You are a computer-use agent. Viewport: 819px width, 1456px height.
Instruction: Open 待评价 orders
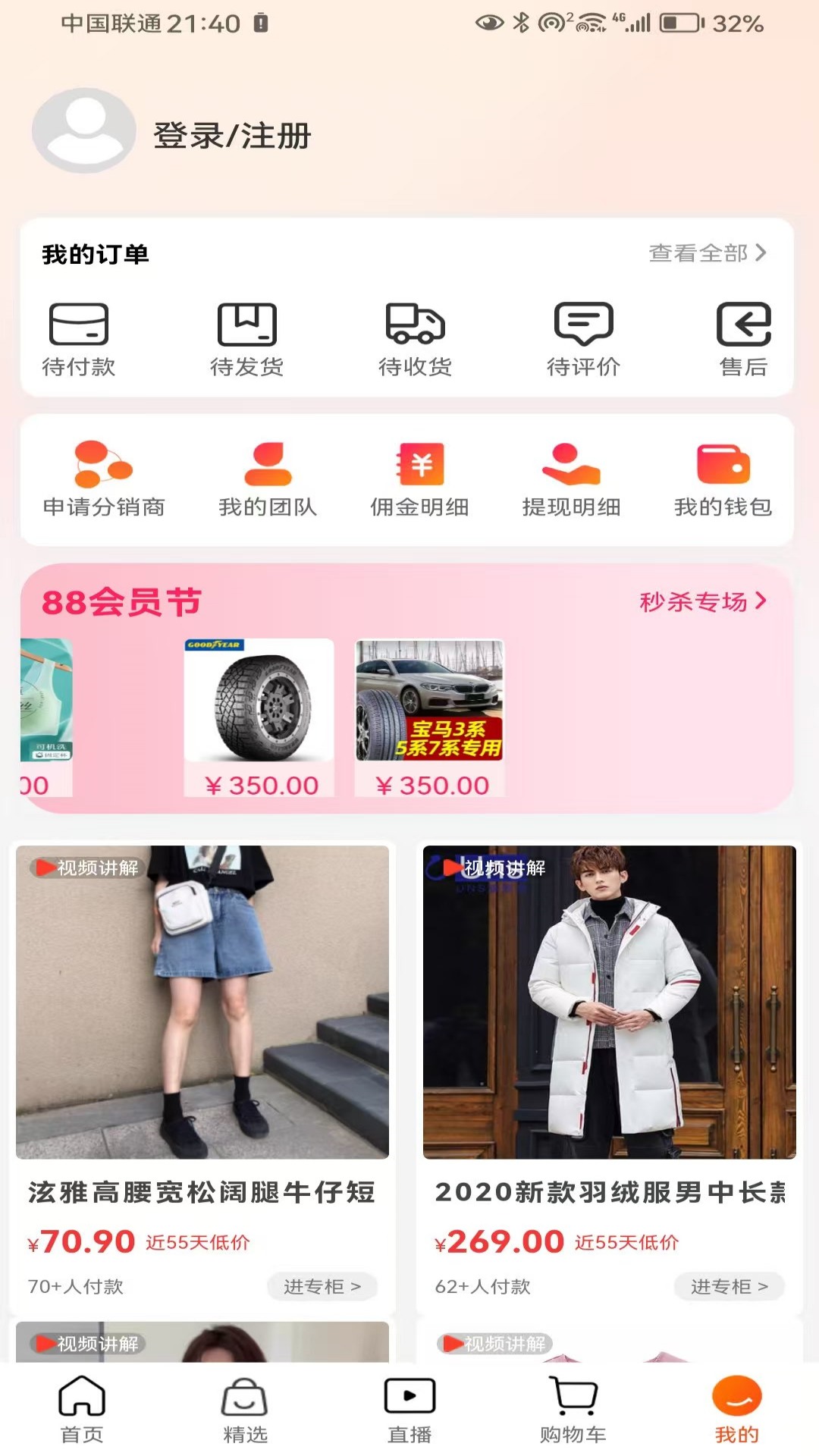point(584,340)
